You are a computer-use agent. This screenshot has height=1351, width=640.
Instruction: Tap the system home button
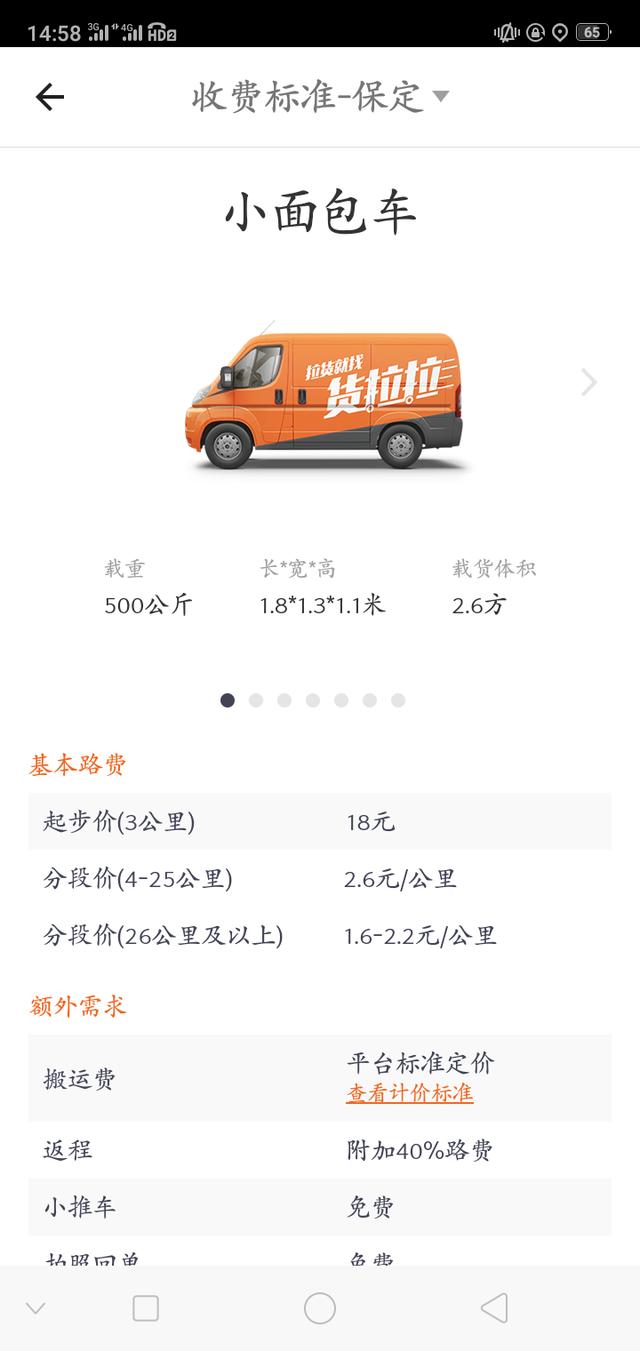pos(320,1308)
